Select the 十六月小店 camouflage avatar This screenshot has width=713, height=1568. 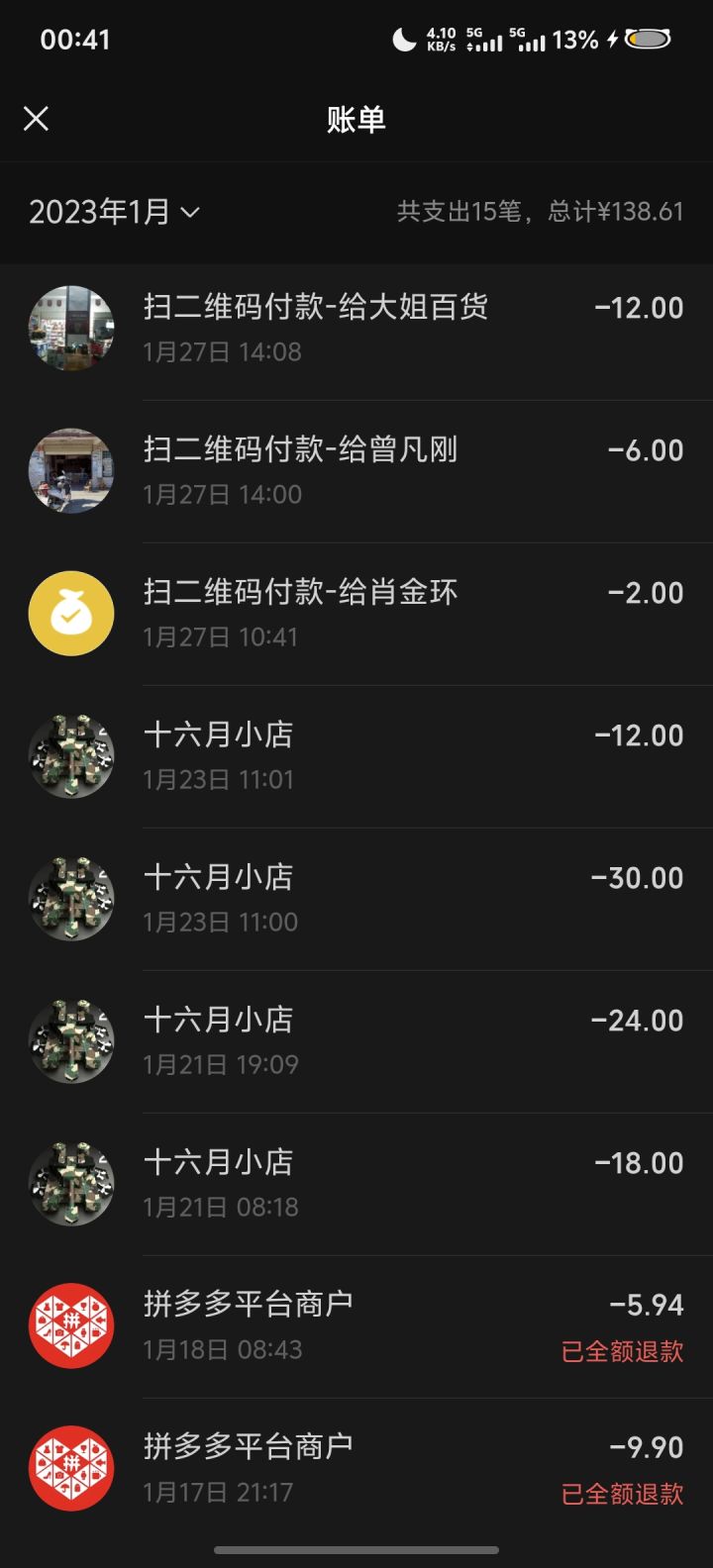click(x=70, y=755)
